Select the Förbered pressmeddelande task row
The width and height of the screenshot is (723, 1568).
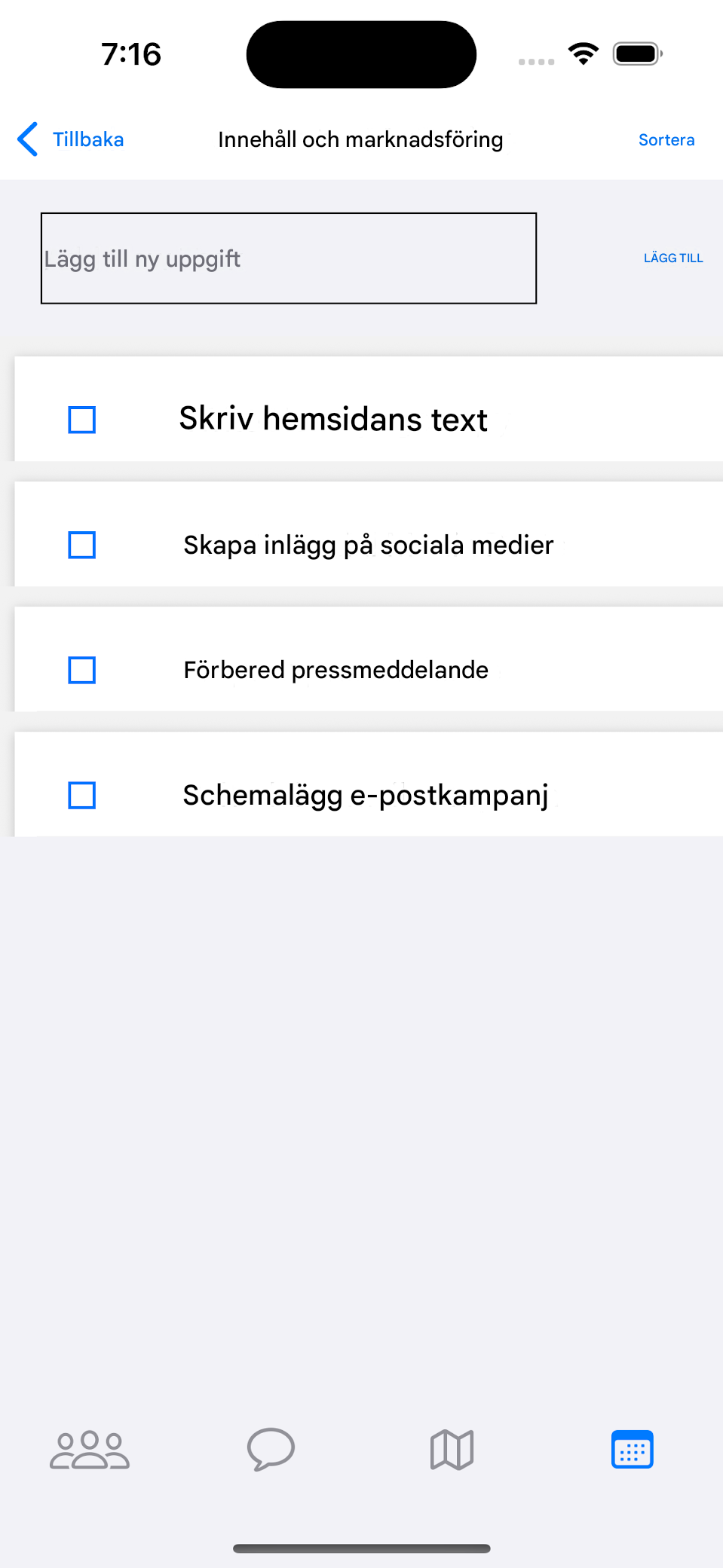pyautogui.click(x=335, y=669)
